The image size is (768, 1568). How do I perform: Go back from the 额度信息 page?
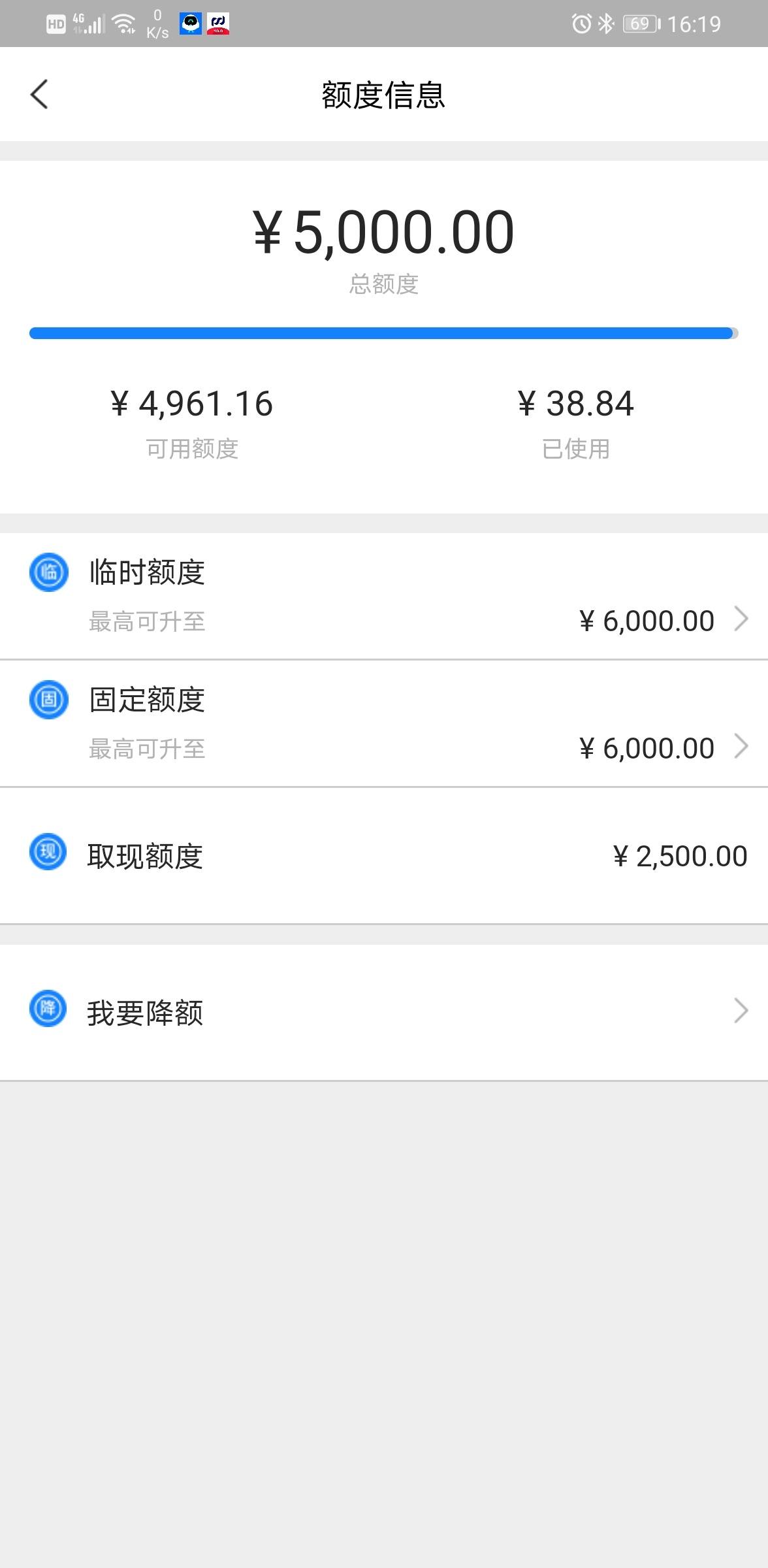(39, 94)
